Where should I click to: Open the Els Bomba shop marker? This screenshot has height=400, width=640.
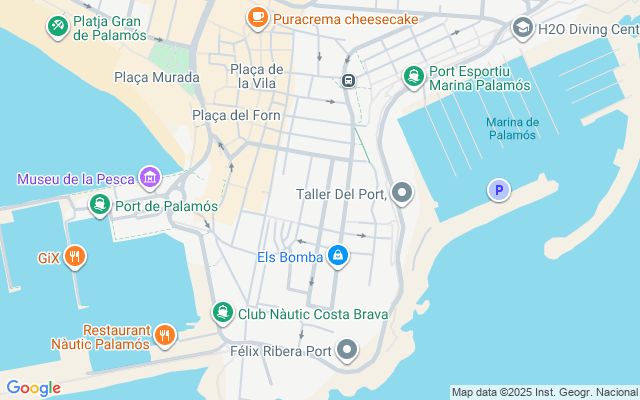pos(339,257)
